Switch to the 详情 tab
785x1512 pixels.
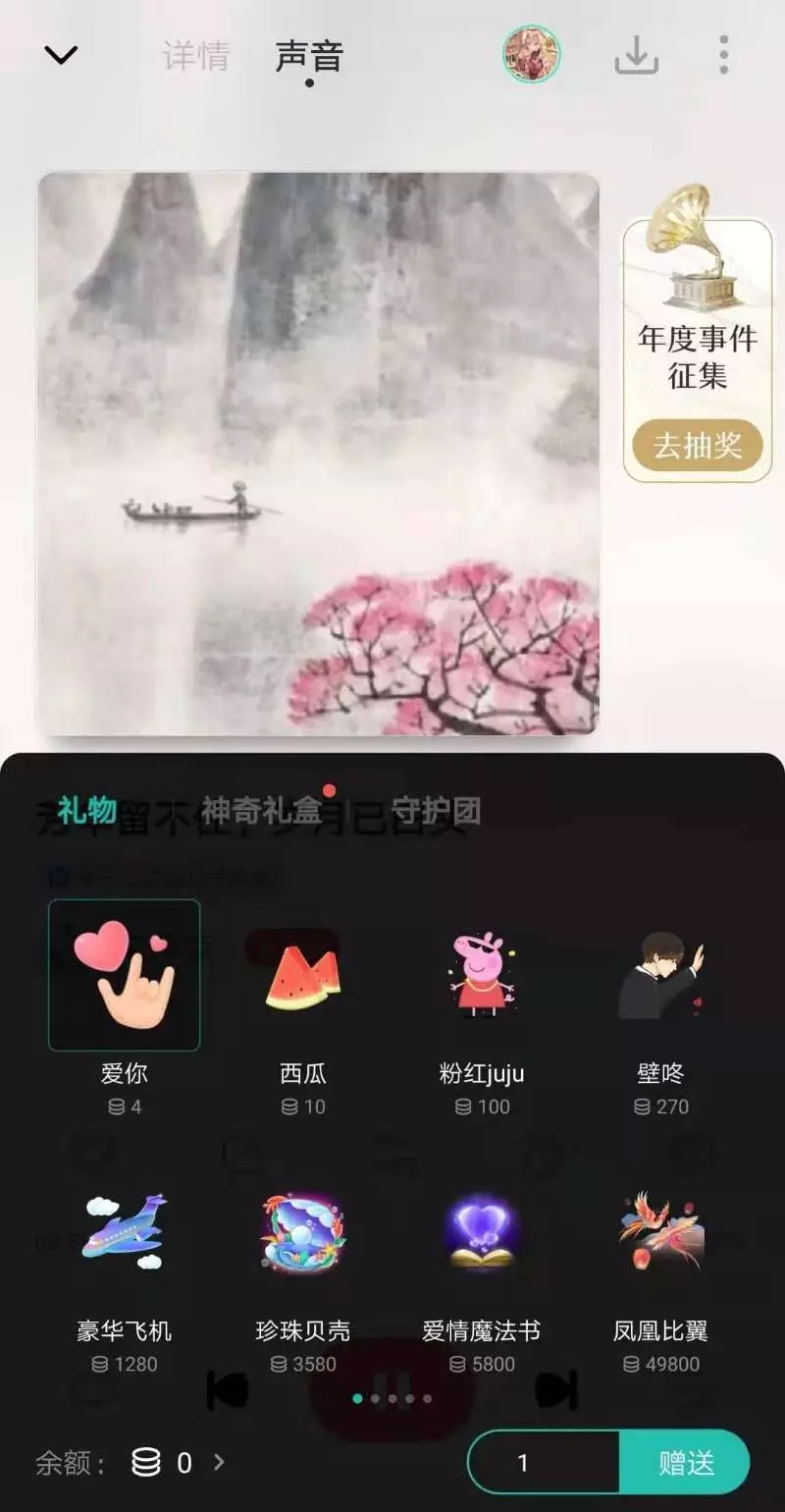(195, 55)
